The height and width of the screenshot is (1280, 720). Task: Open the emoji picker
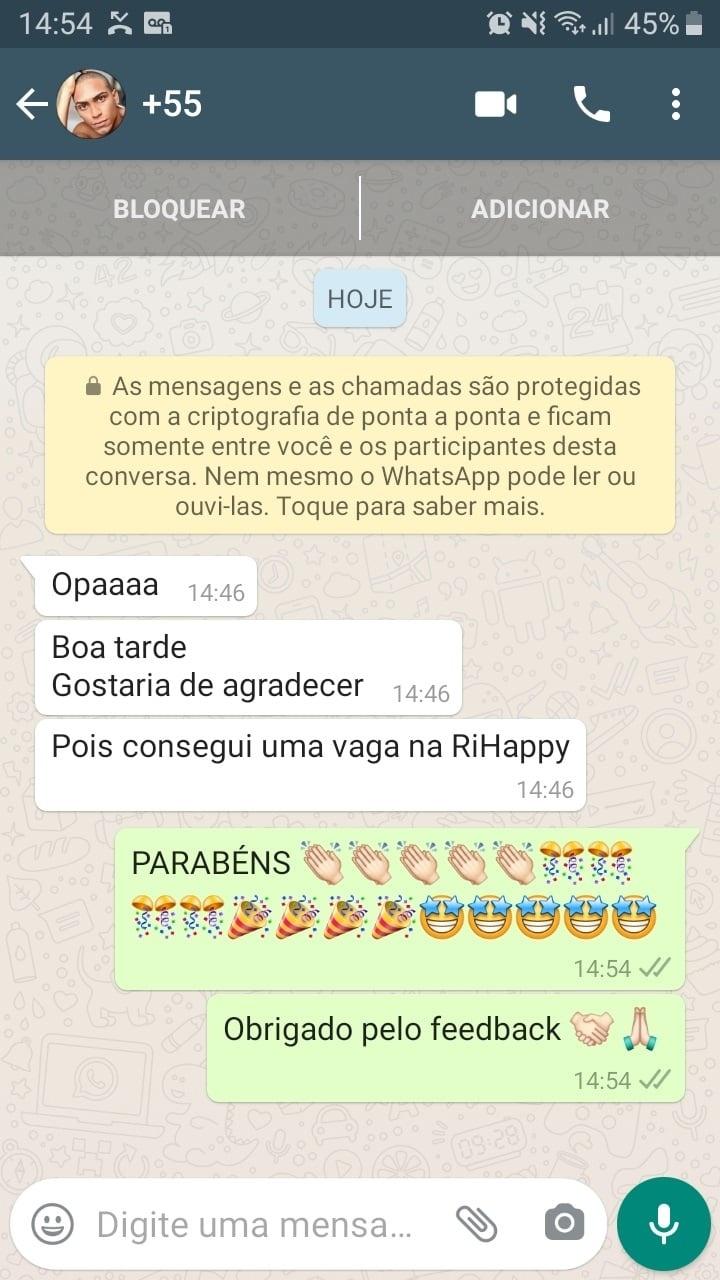[x=52, y=1223]
